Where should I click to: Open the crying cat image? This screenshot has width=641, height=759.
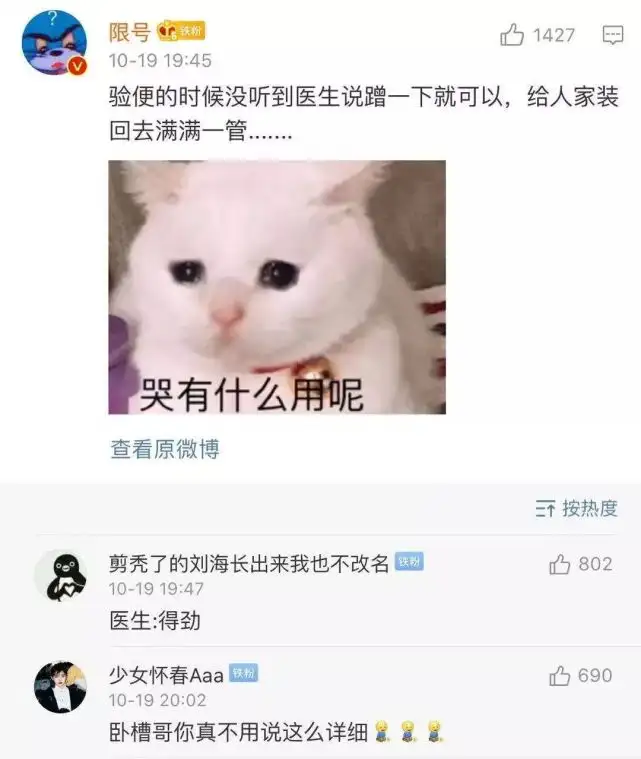pos(277,287)
